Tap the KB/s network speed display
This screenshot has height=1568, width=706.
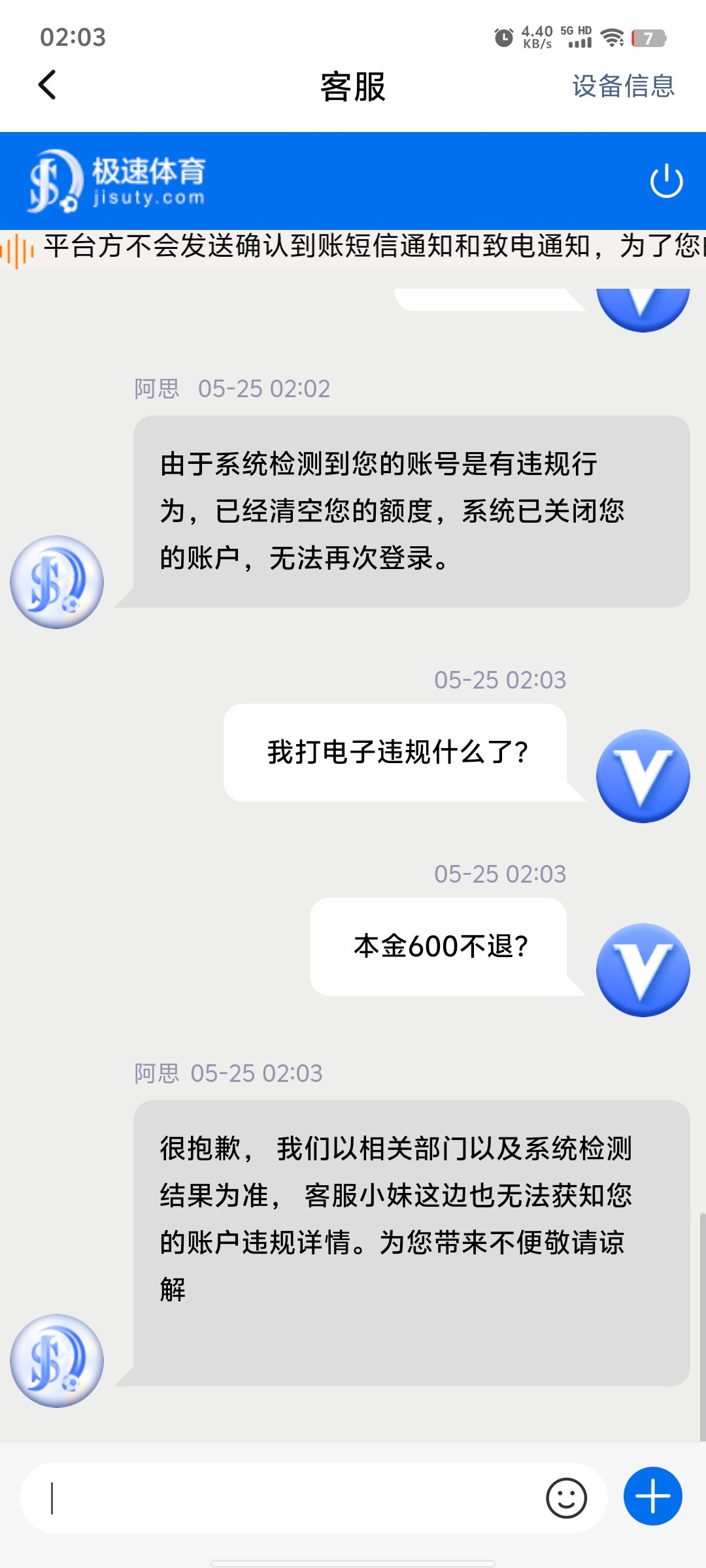click(536, 38)
